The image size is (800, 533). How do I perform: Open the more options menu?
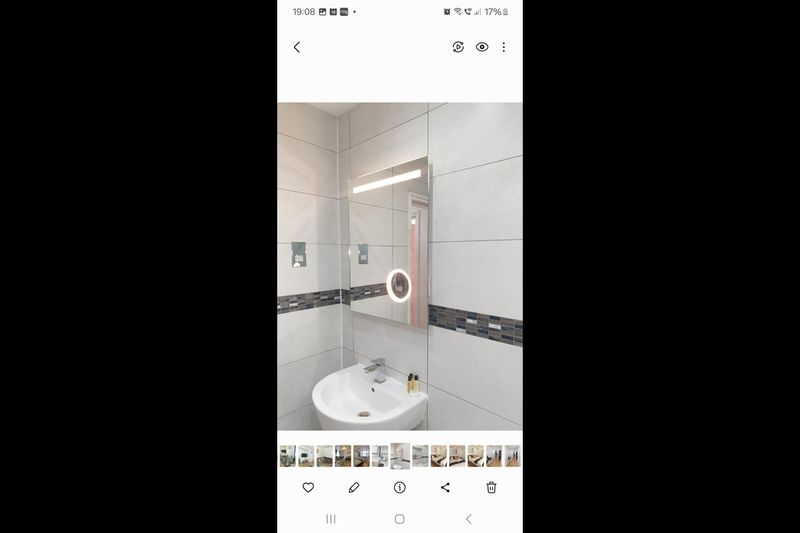504,47
